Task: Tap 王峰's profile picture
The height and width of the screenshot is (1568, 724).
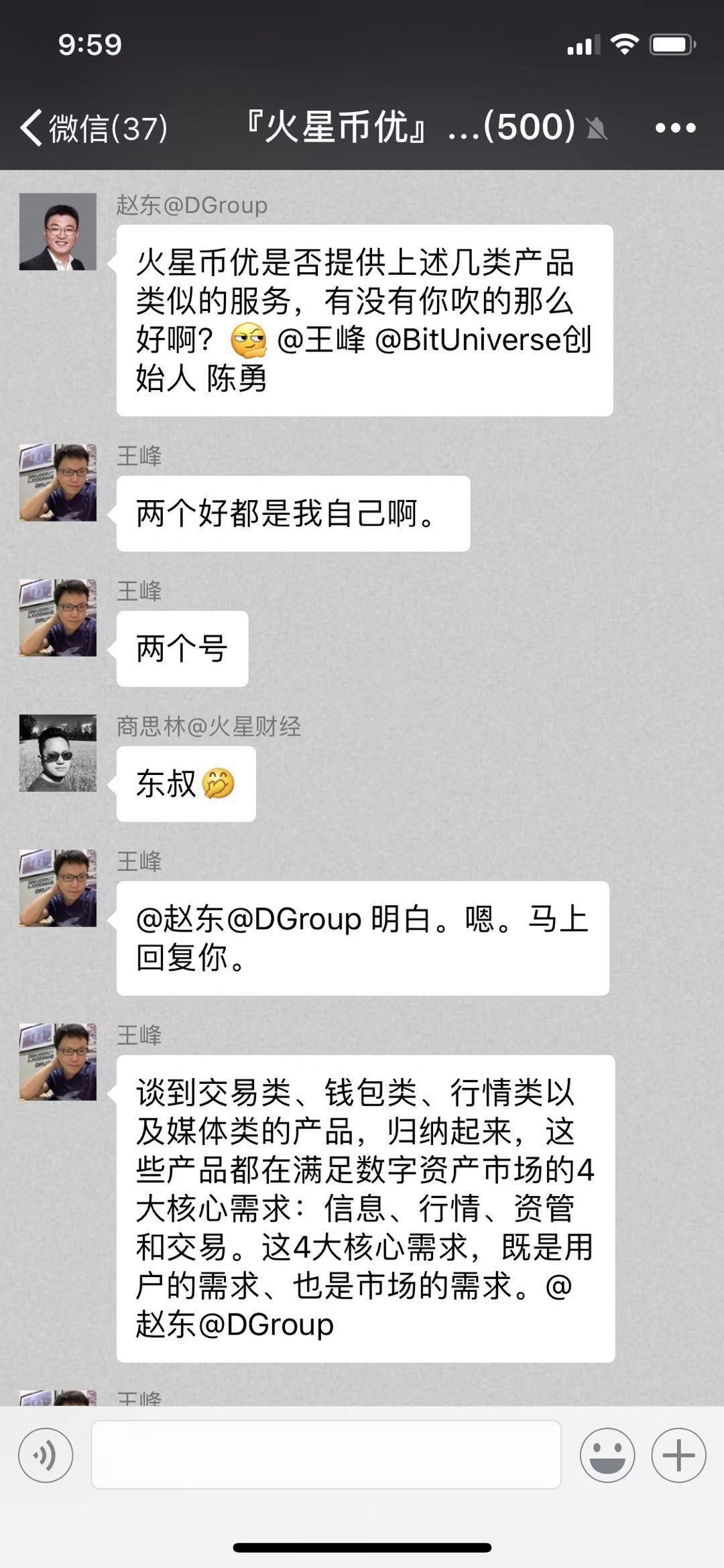Action: point(59,483)
